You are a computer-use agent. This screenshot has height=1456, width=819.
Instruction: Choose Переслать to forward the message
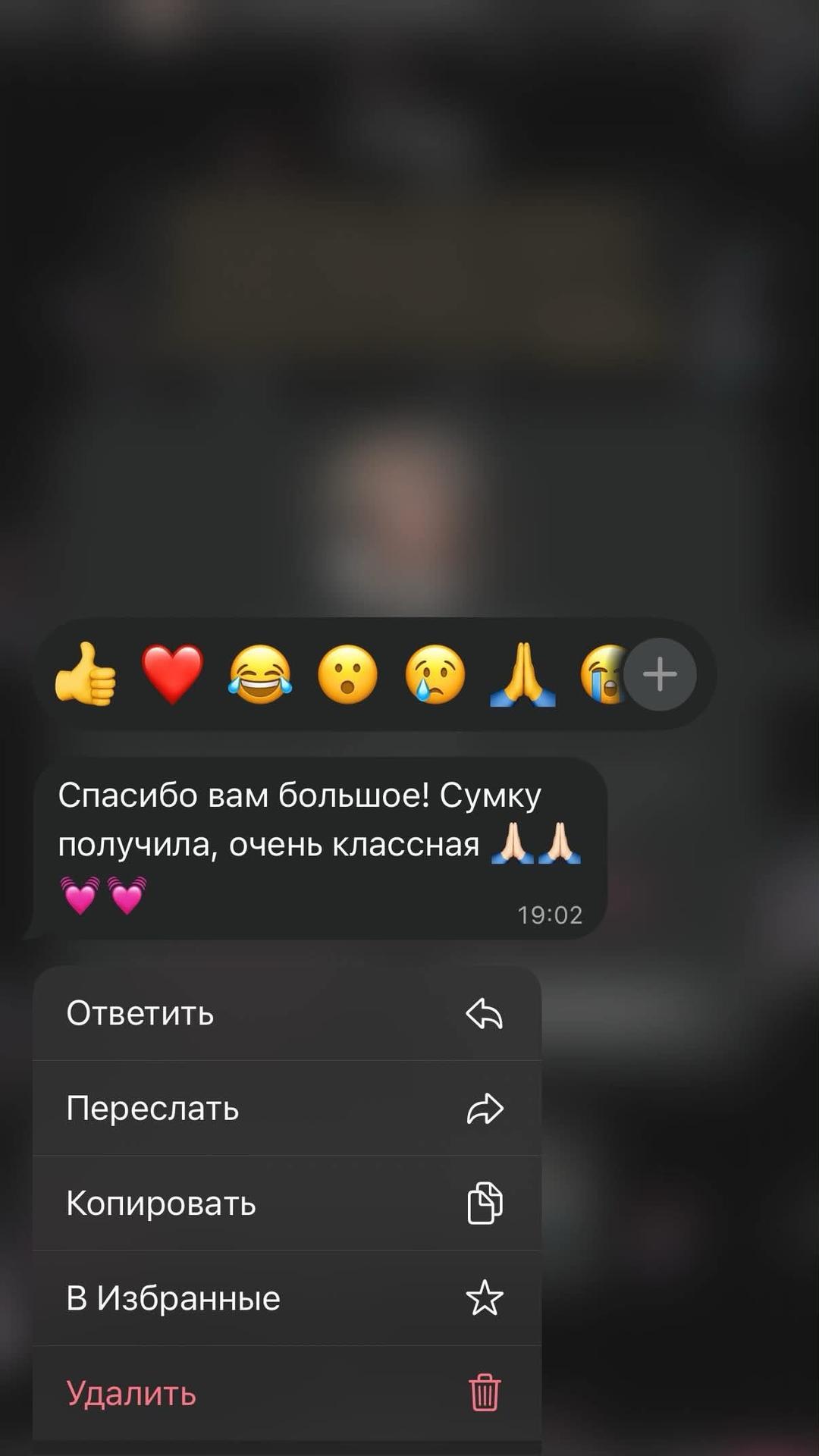coord(287,1109)
